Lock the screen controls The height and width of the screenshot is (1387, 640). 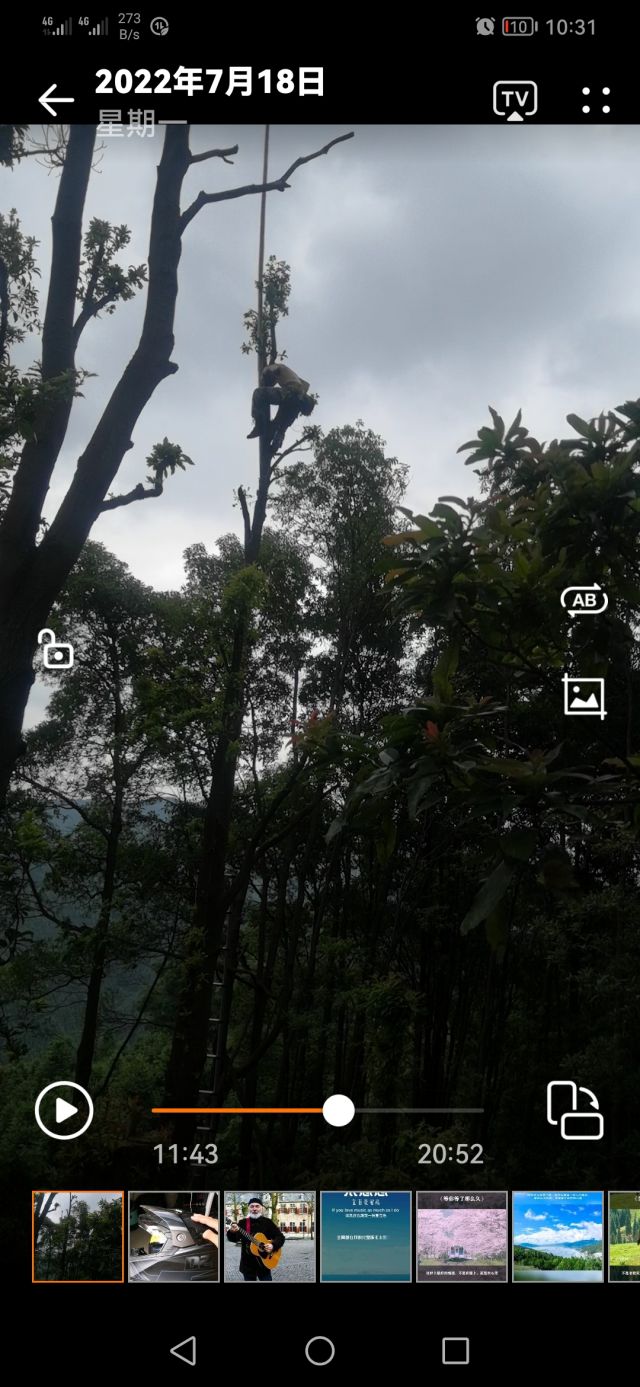pos(56,648)
